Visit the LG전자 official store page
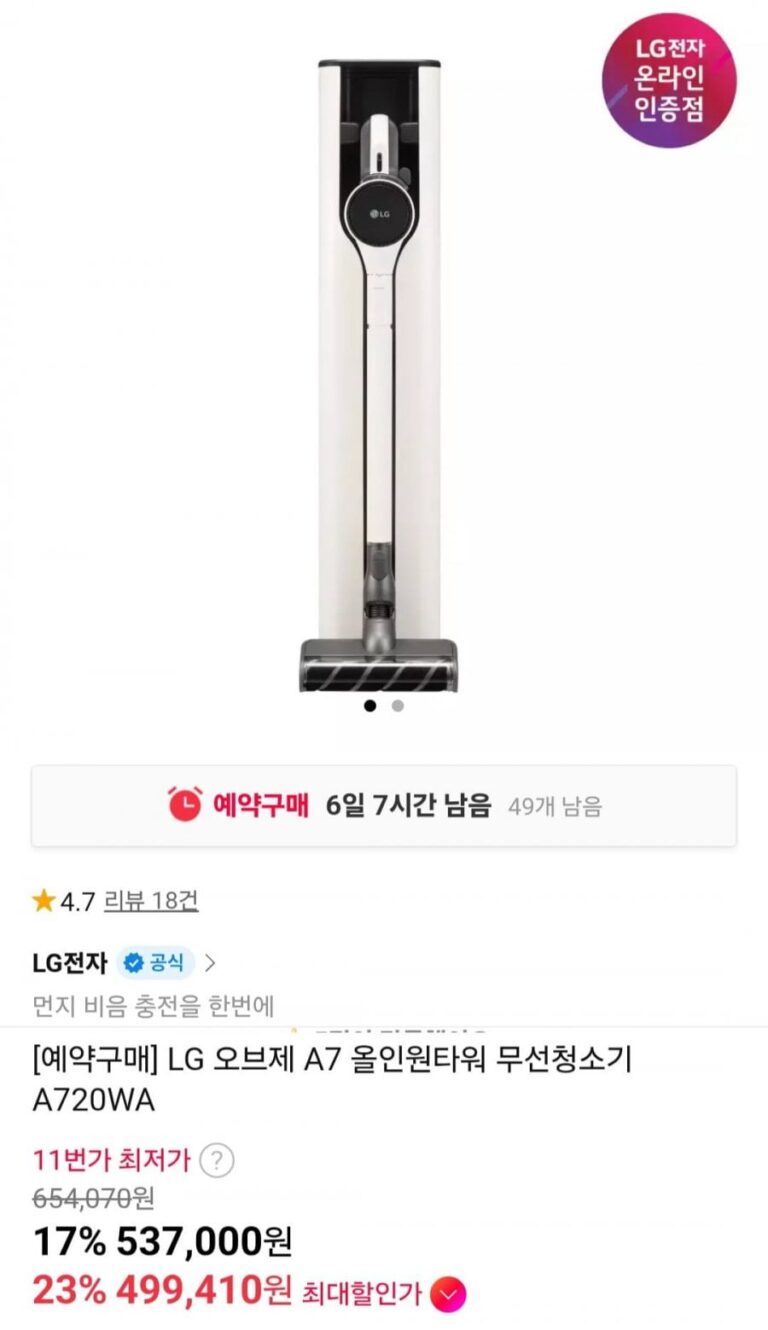The height and width of the screenshot is (1330, 768). tap(124, 963)
